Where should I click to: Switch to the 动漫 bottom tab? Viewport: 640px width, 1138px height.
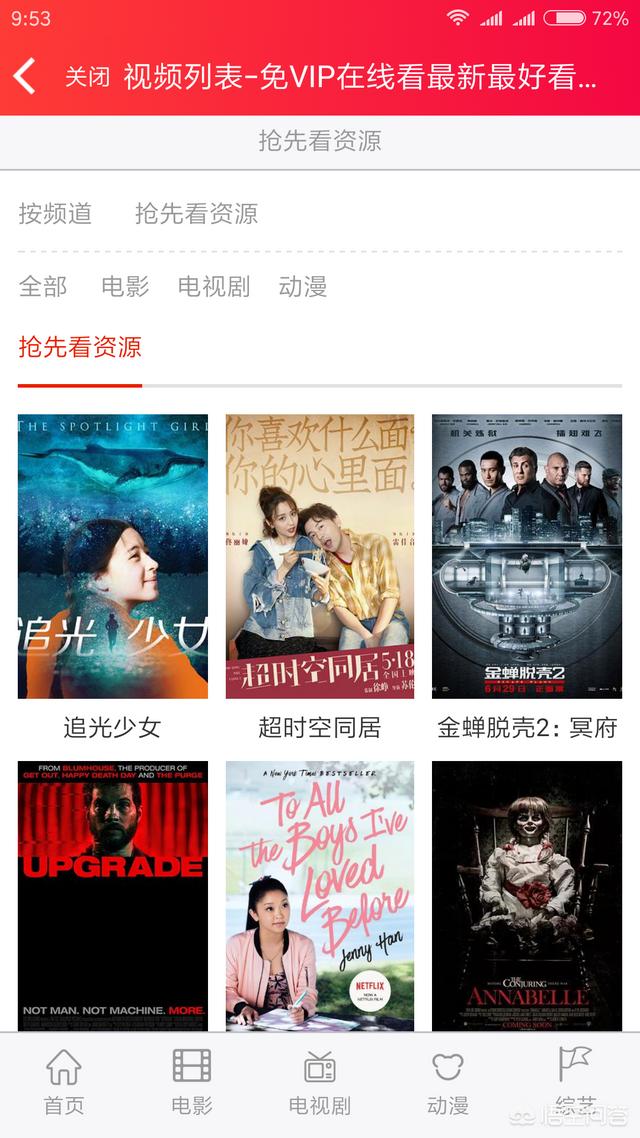click(448, 1082)
